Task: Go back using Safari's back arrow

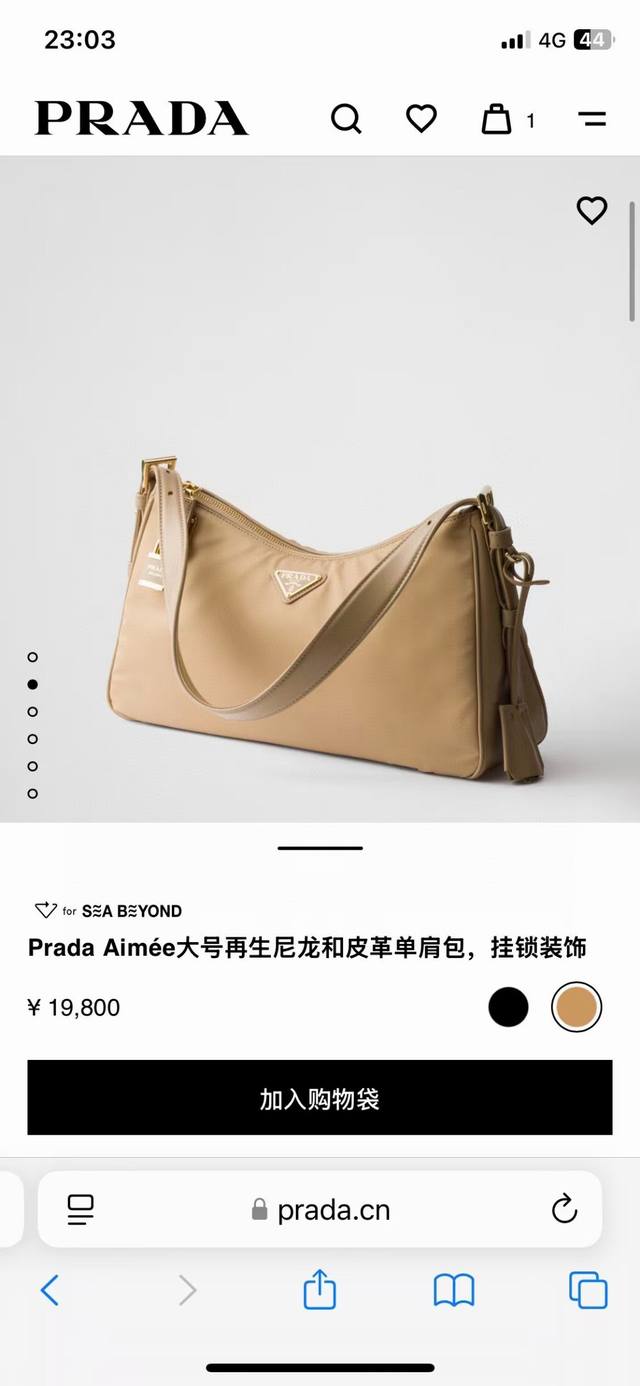Action: [50, 1291]
